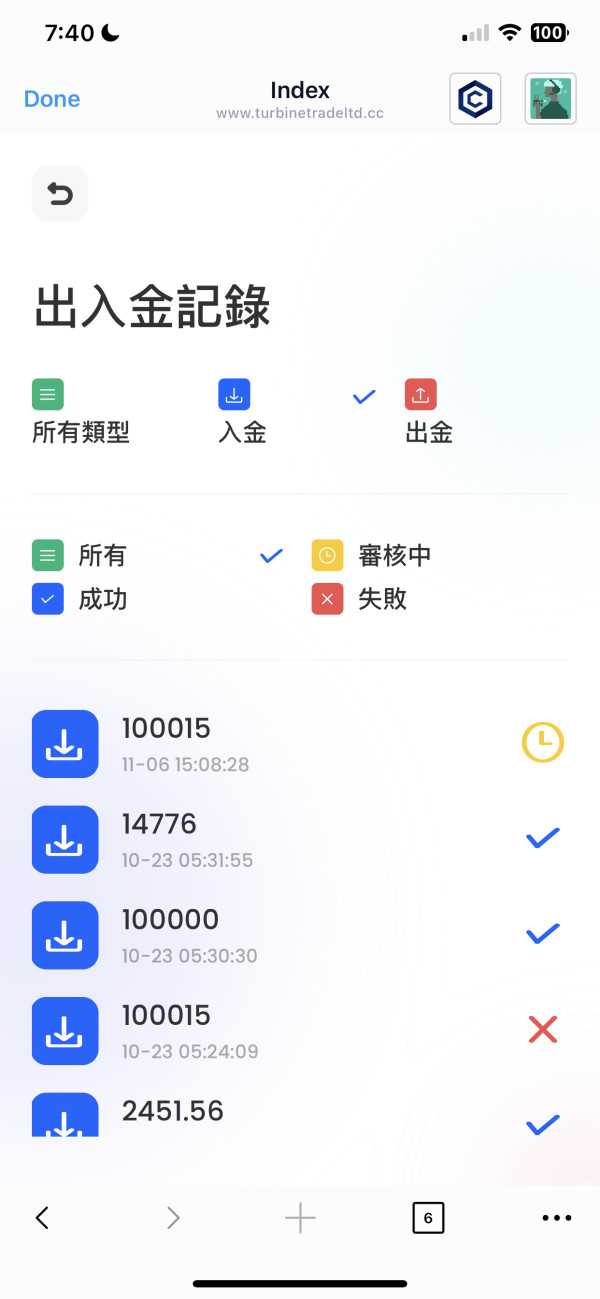Tap Done to close the browser
This screenshot has height=1299, width=600.
click(52, 99)
